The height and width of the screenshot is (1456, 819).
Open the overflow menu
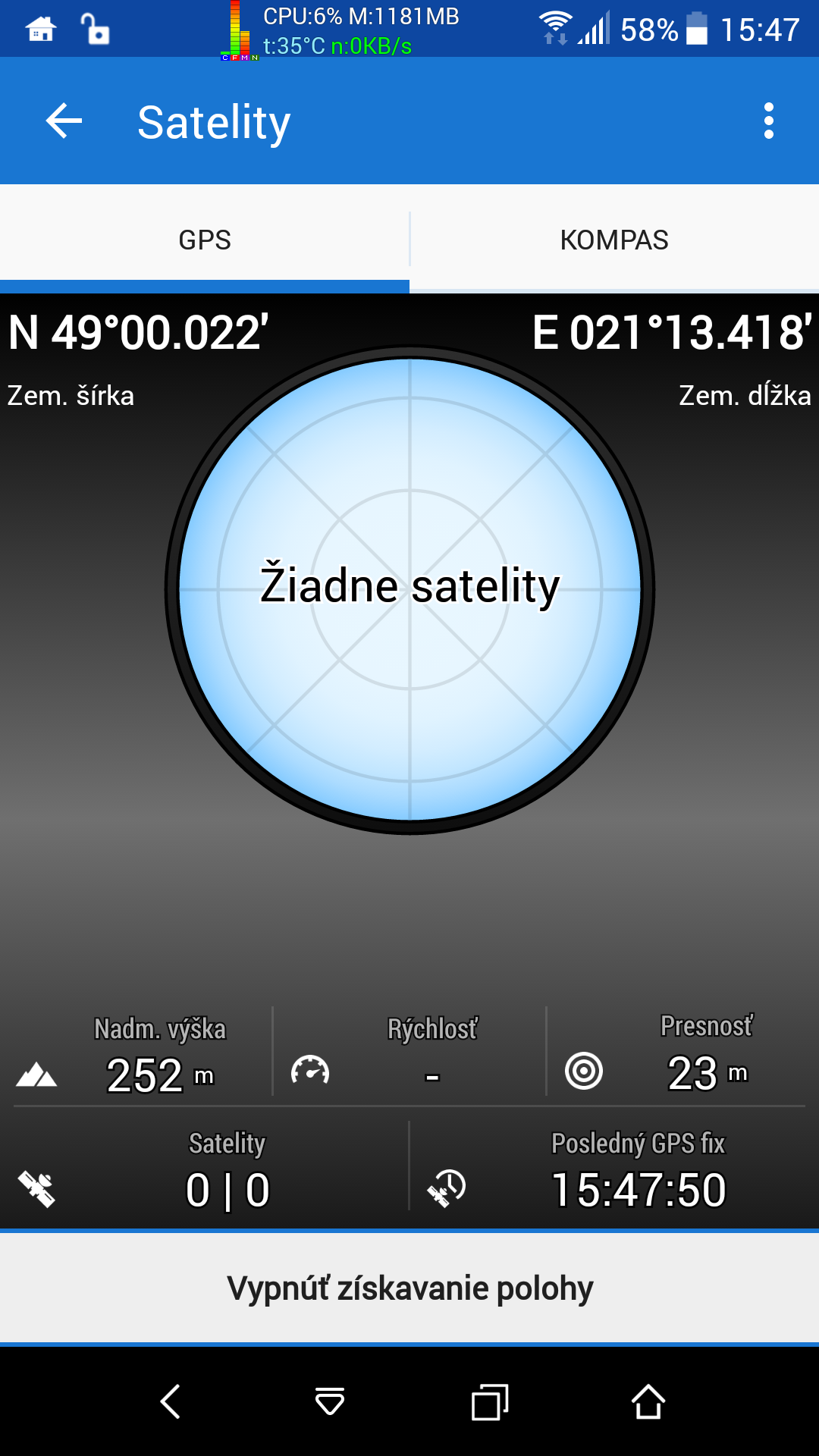(x=768, y=121)
